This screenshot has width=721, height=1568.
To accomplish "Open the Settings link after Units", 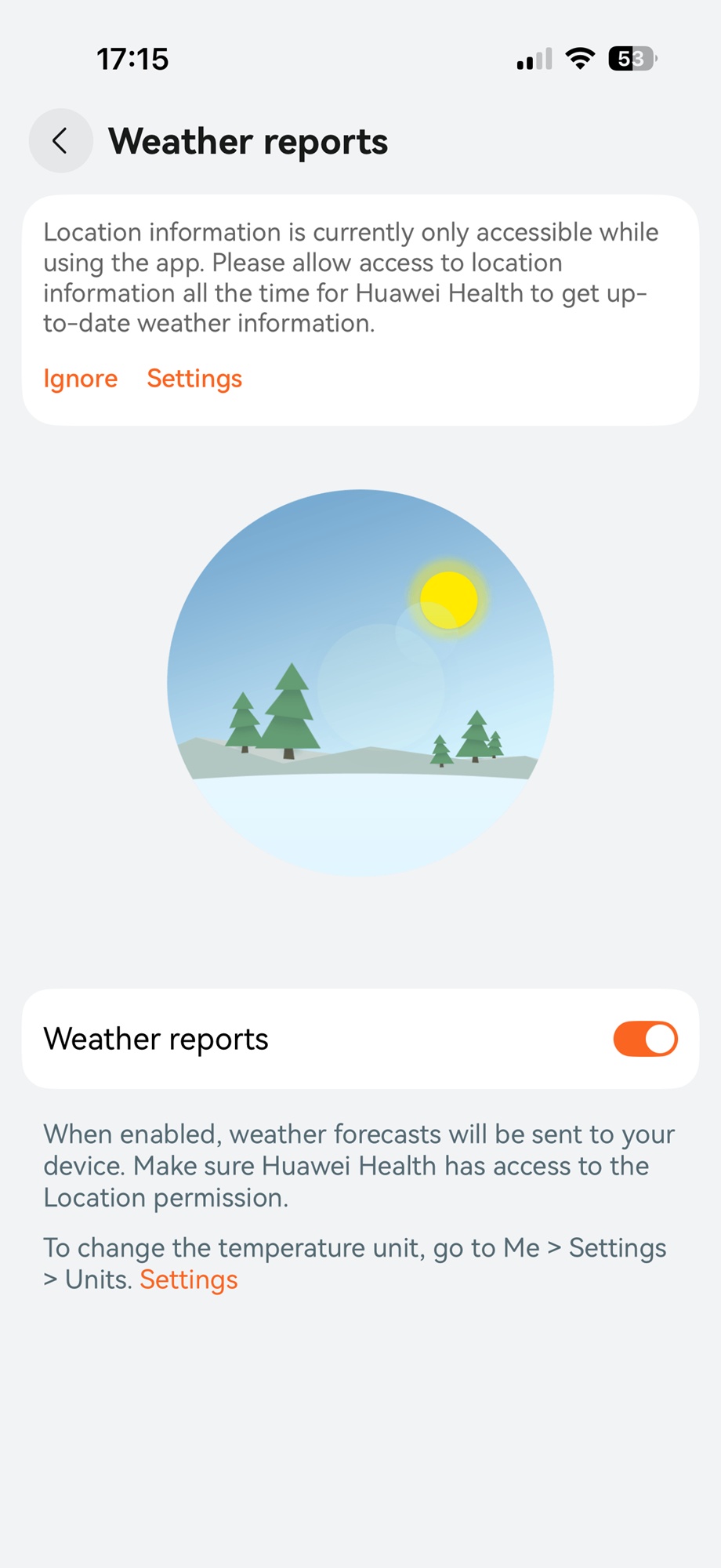I will point(189,1279).
